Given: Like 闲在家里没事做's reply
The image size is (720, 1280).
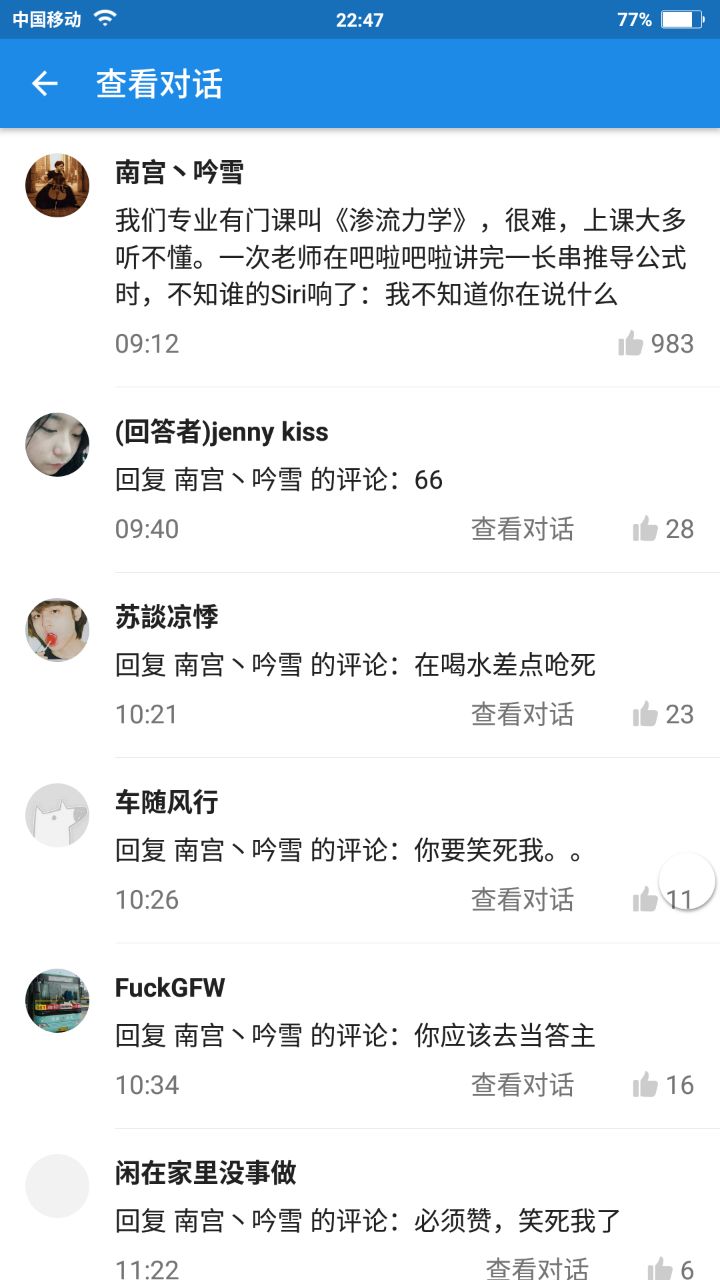Looking at the screenshot, I should (x=660, y=1268).
